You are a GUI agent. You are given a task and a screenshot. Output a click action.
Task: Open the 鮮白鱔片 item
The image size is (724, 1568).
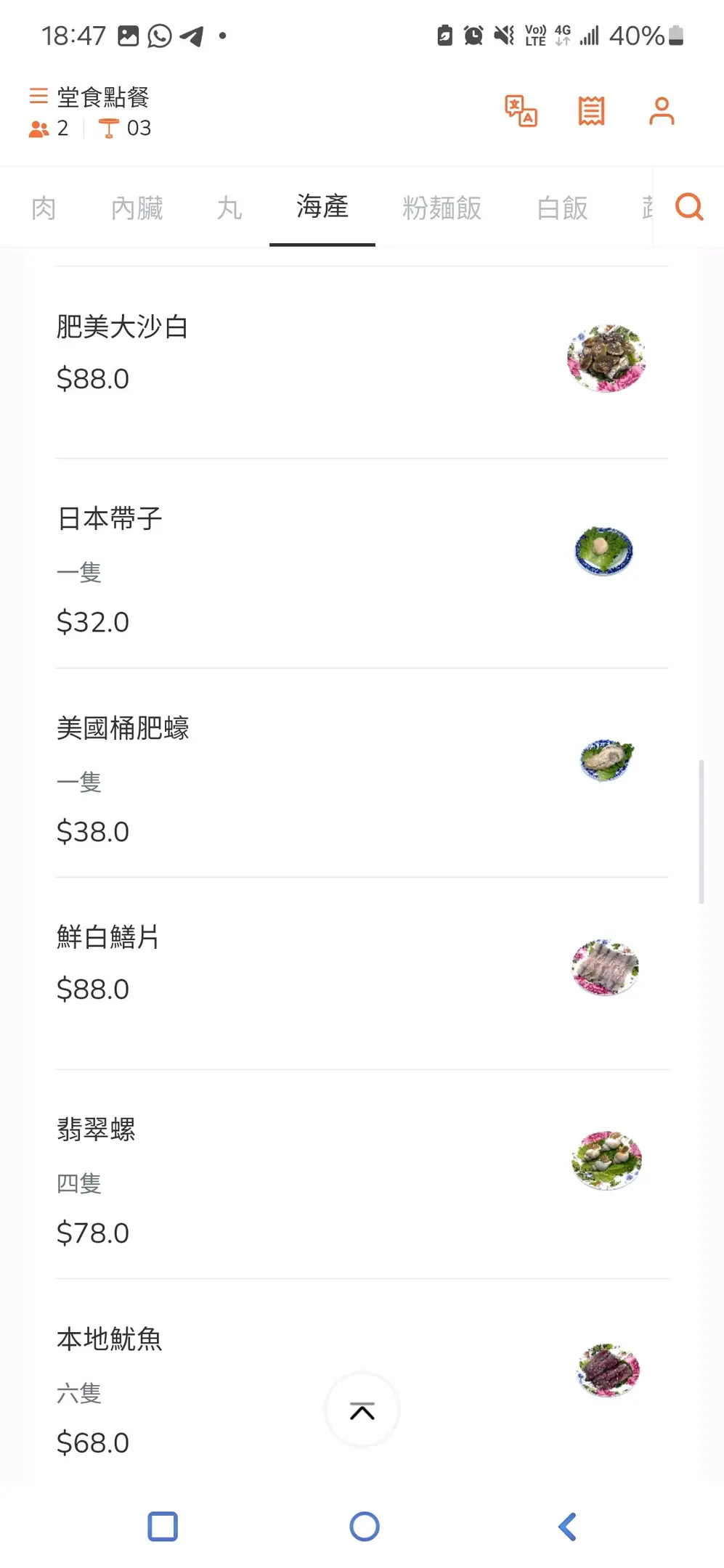(x=107, y=937)
